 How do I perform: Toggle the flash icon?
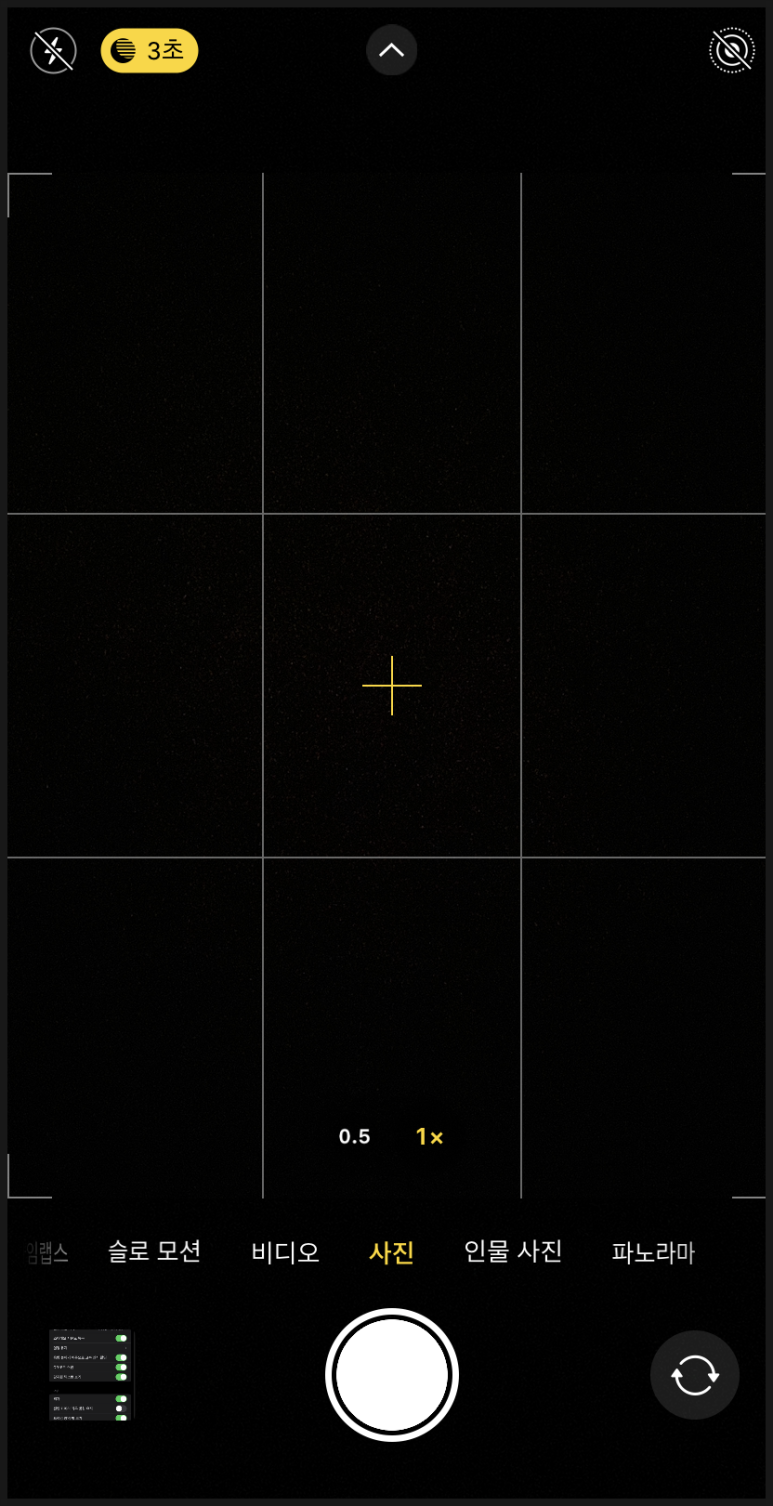pyautogui.click(x=53, y=51)
